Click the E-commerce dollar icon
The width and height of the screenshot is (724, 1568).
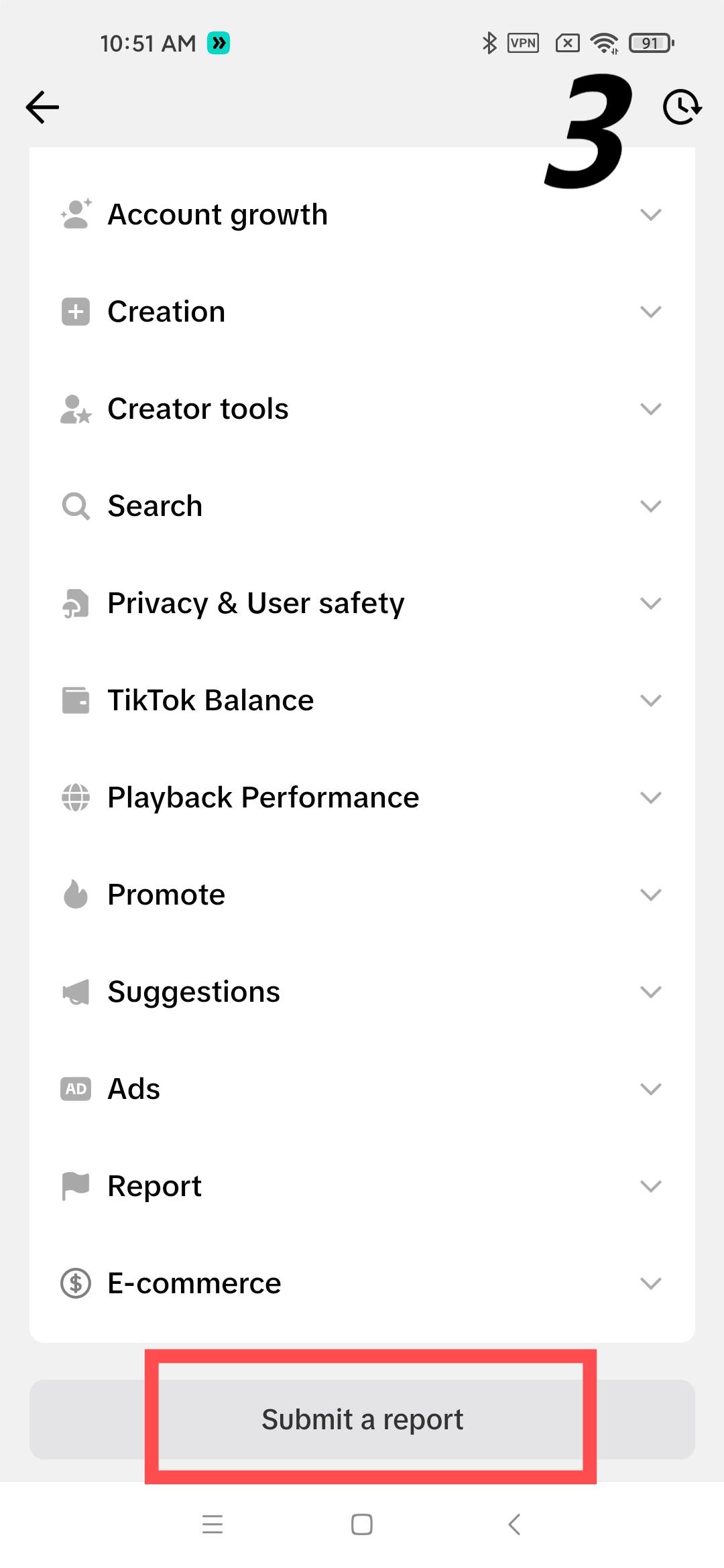point(74,1283)
